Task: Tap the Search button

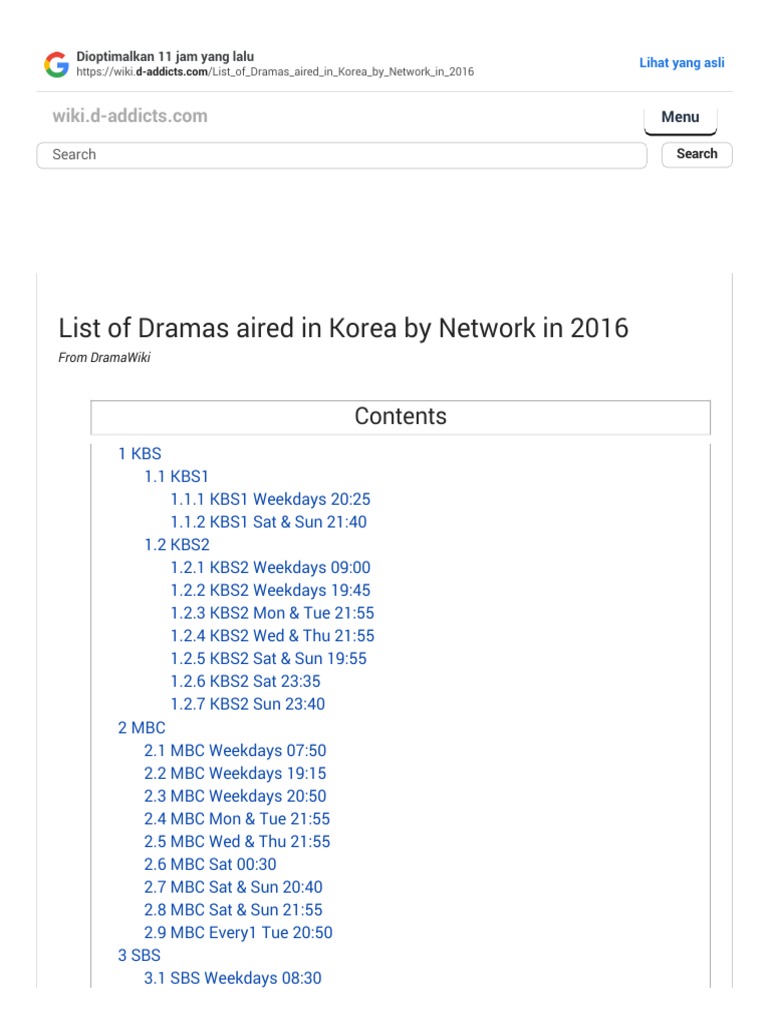Action: (x=696, y=154)
